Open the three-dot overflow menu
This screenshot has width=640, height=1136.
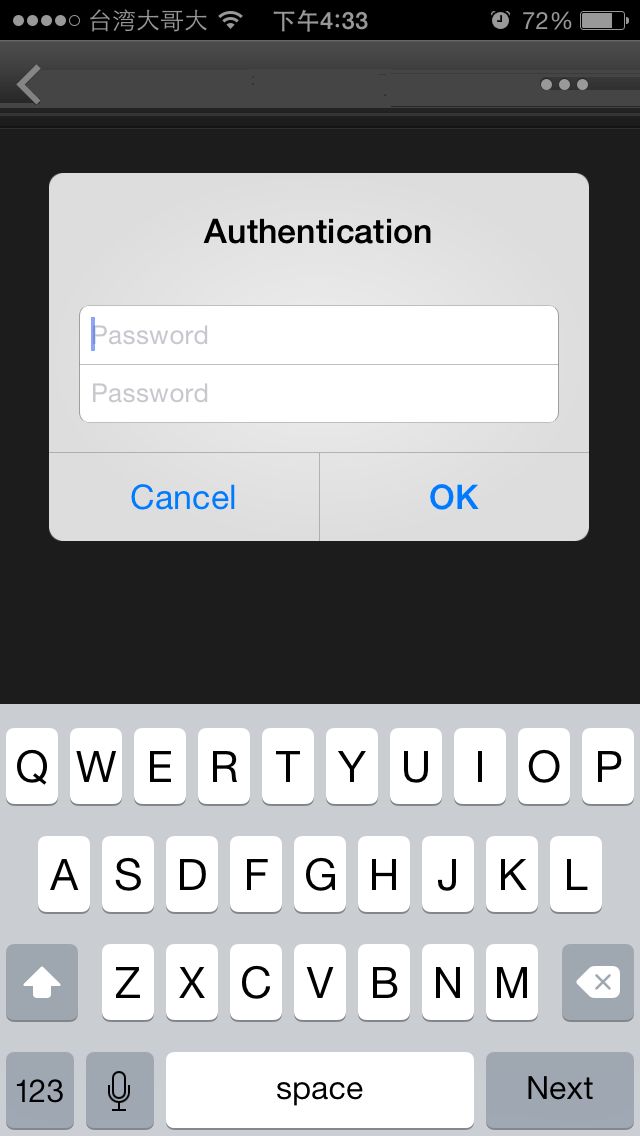(565, 85)
